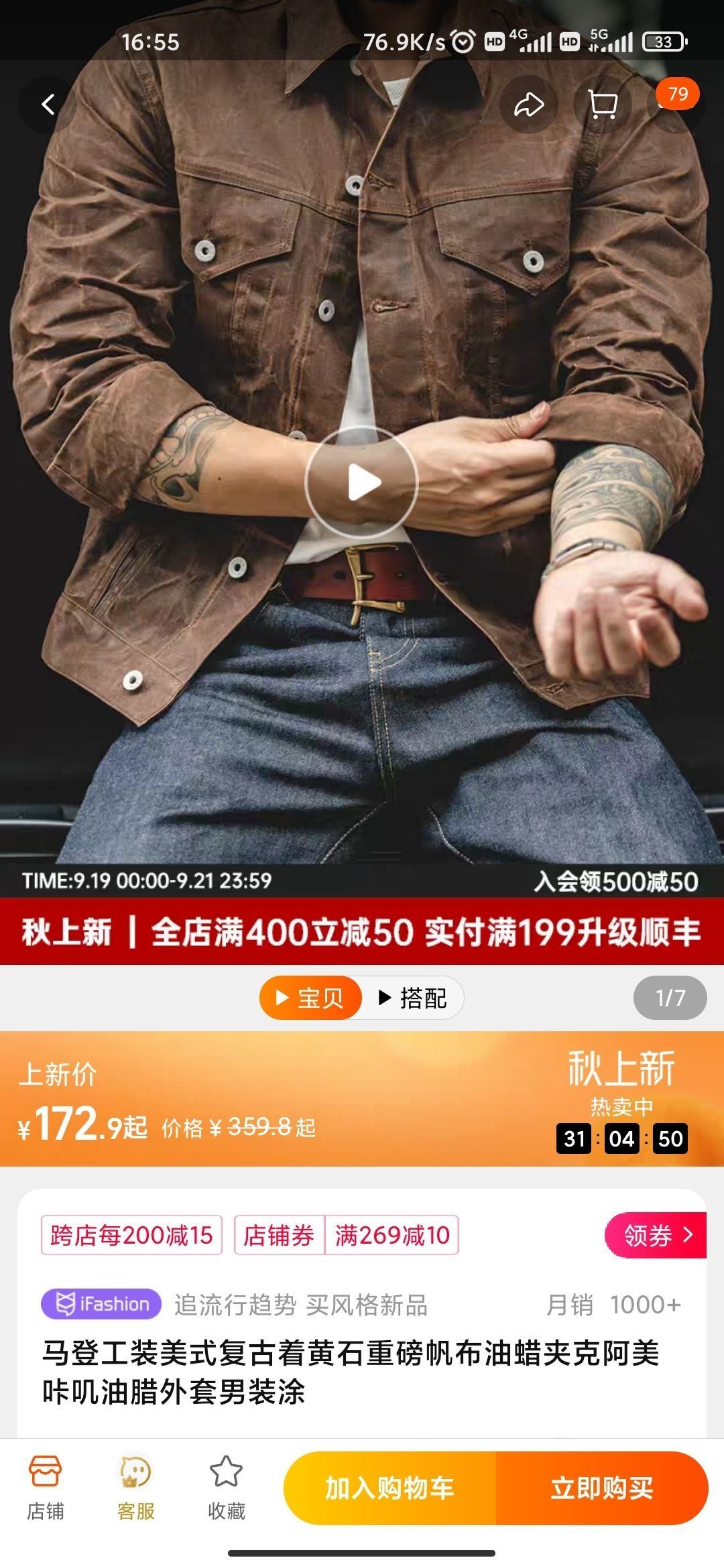The image size is (724, 1568).
Task: Open the 跨店每200减15 discount tag
Action: click(x=131, y=1235)
